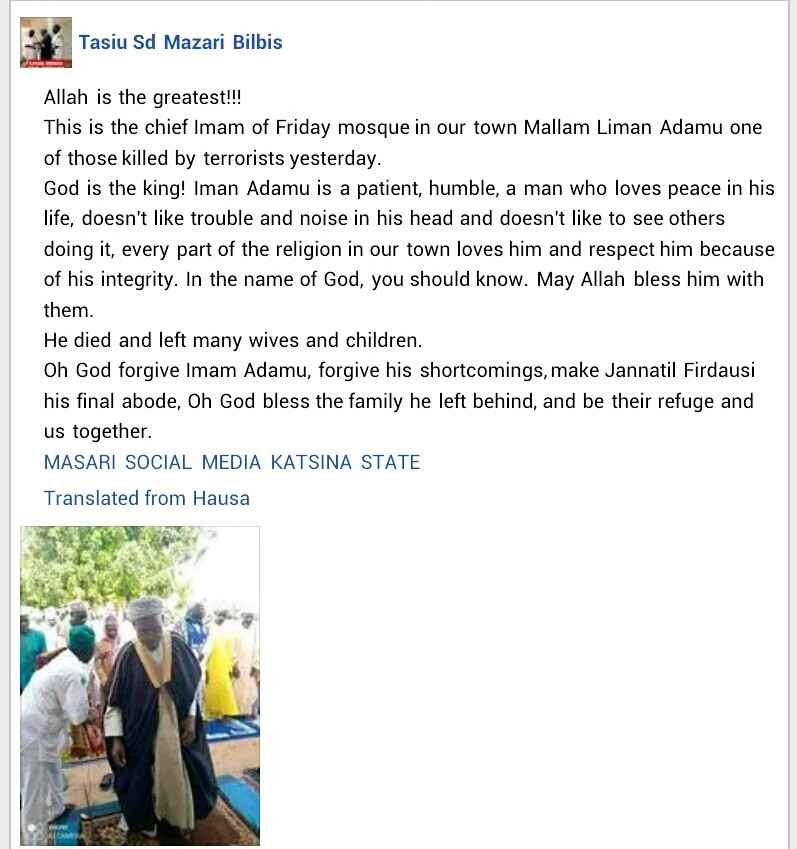Open the attached photo of the Imam
The width and height of the screenshot is (797, 849).
140,685
